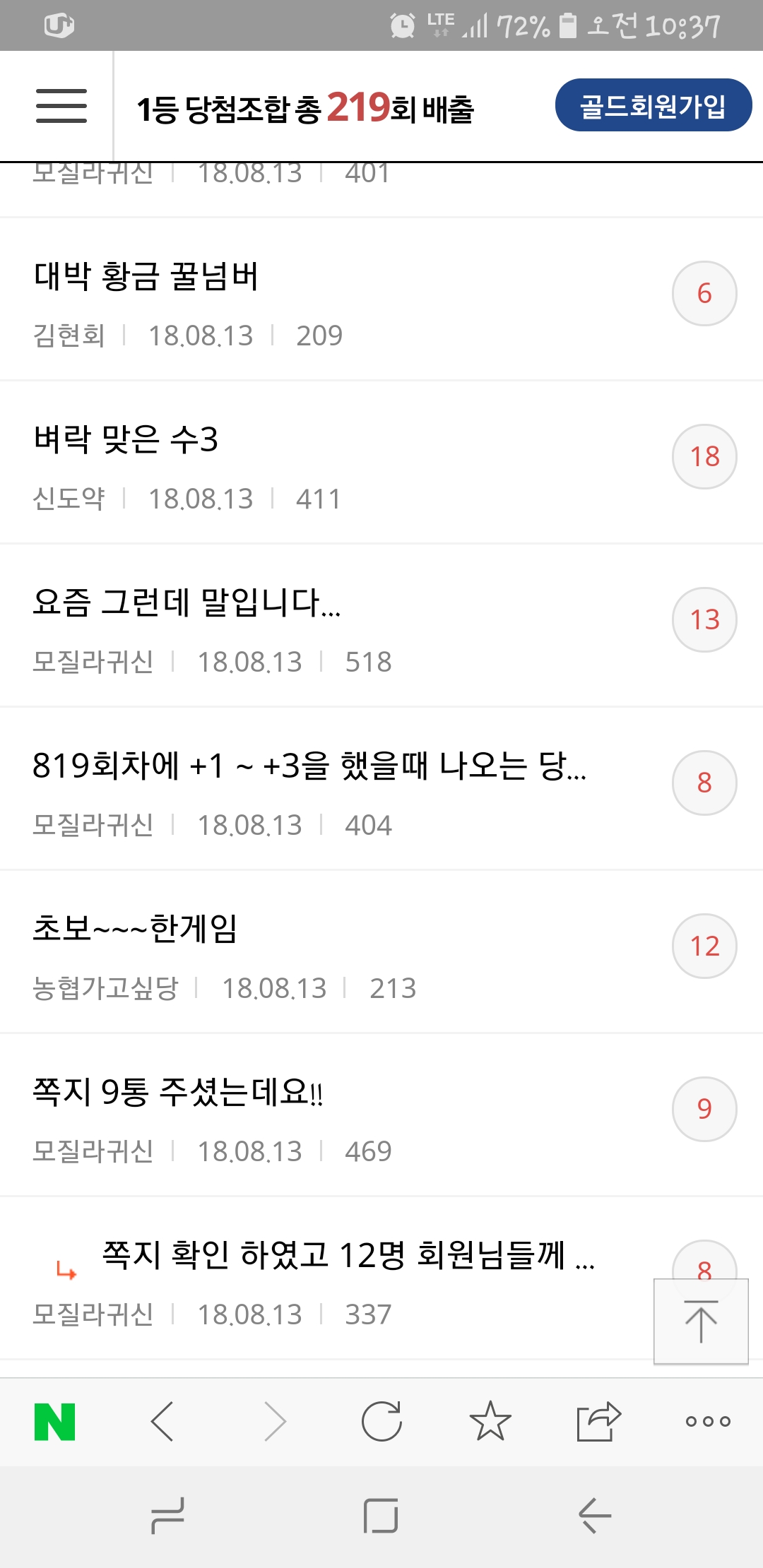763x1568 pixels.
Task: Open the browser's more options menu
Action: (707, 1421)
